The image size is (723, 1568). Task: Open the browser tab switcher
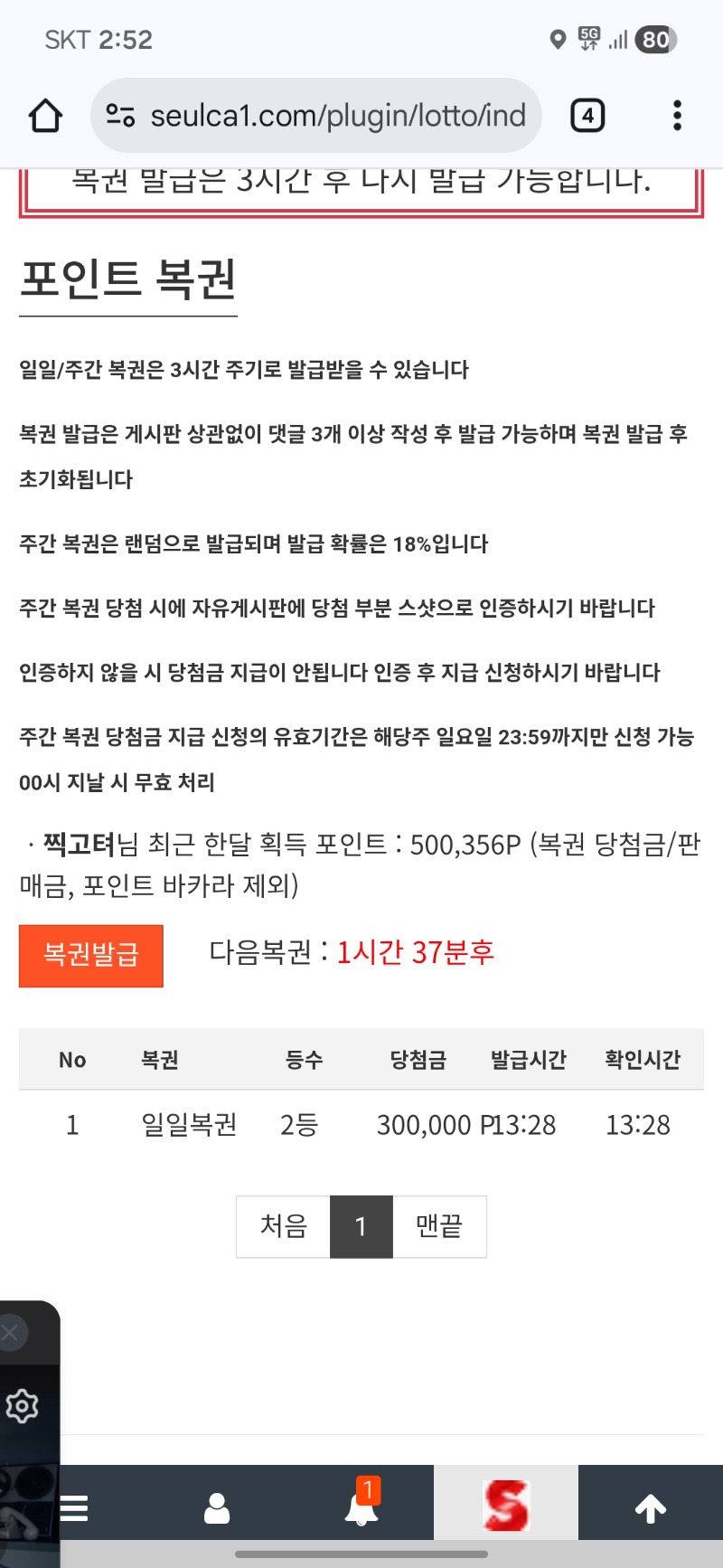click(x=587, y=116)
